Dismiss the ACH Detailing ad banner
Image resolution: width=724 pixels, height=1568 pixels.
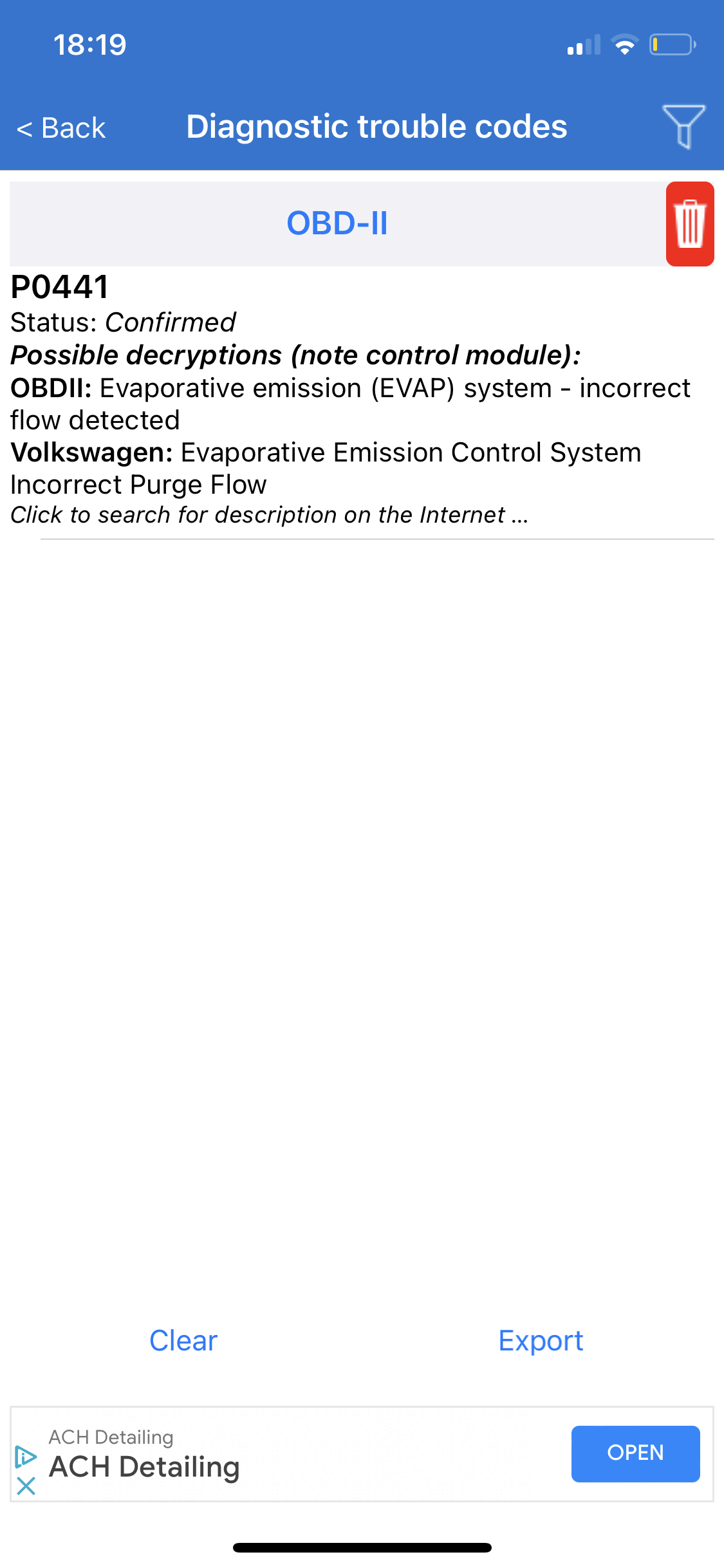26,1486
